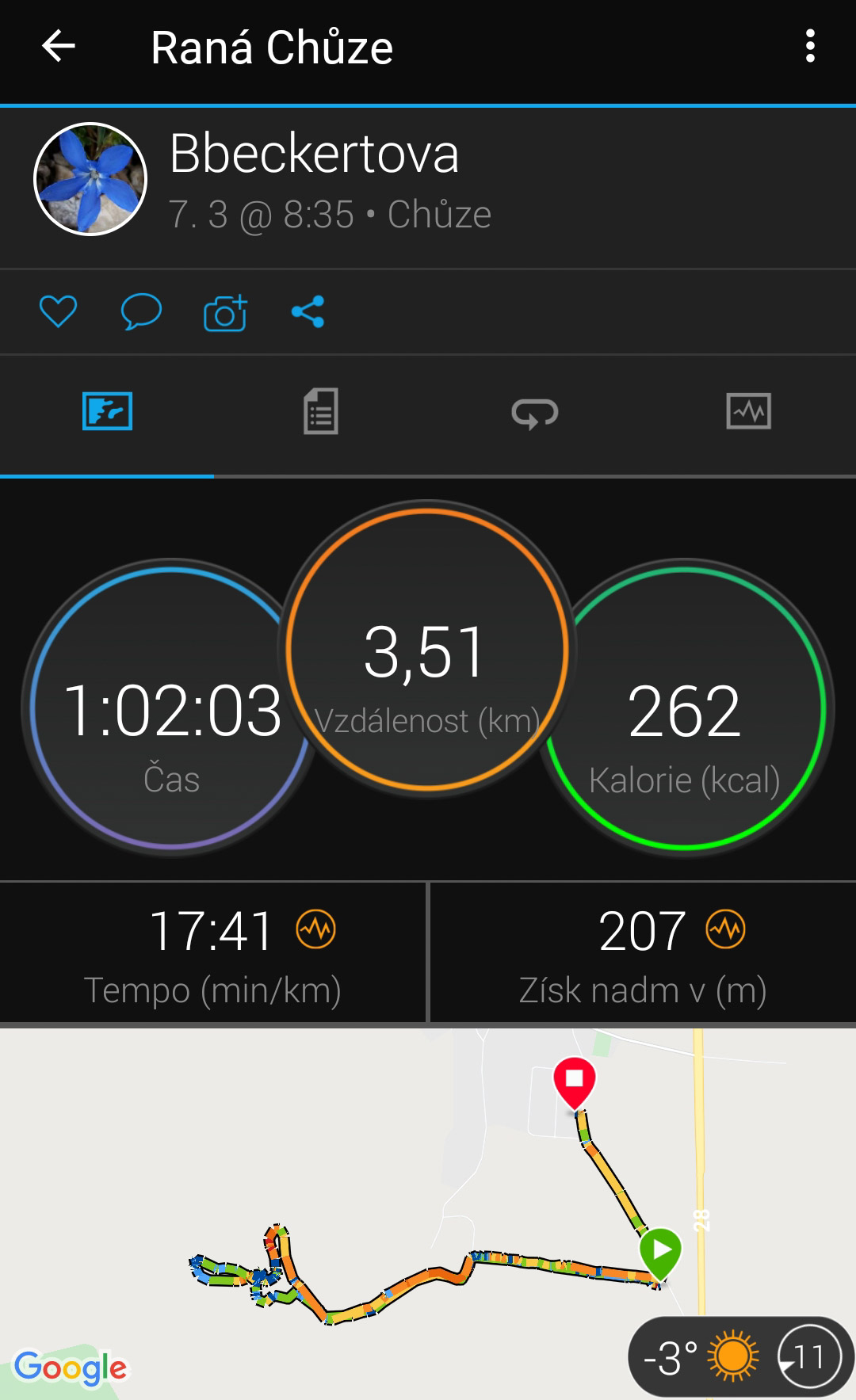This screenshot has height=1400, width=856.
Task: Switch to the charts tab
Action: tap(748, 411)
